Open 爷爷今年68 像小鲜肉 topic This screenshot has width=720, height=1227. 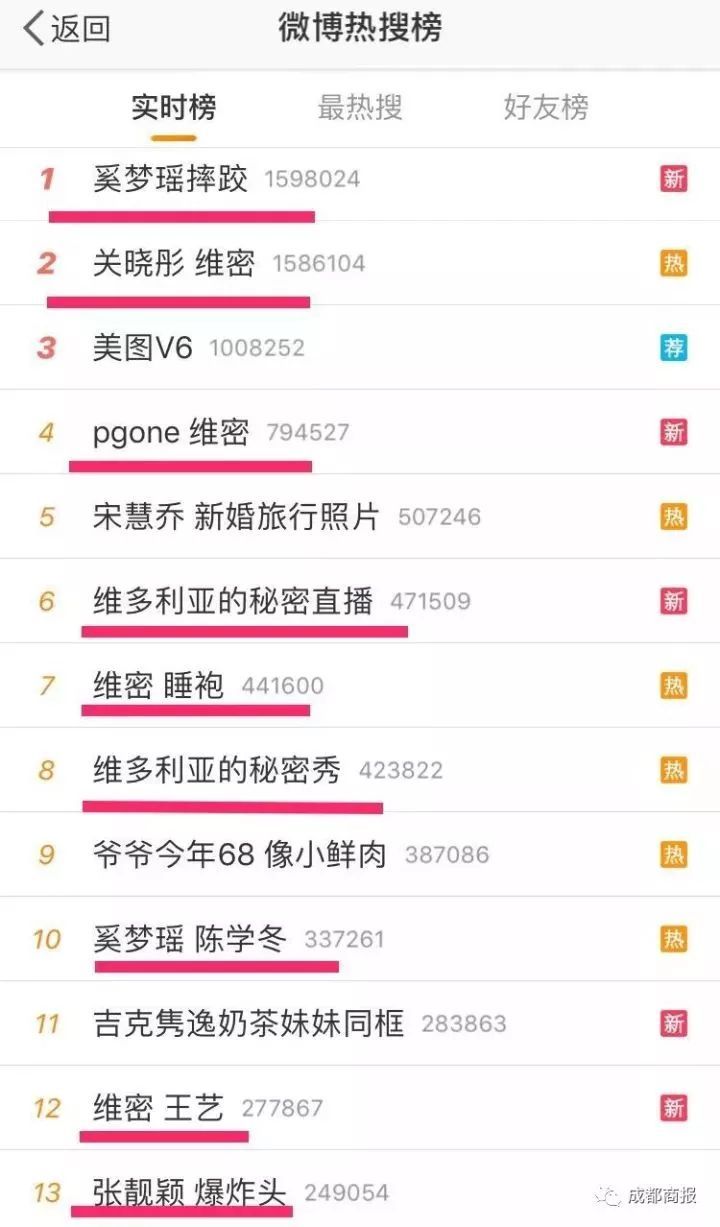(x=239, y=855)
